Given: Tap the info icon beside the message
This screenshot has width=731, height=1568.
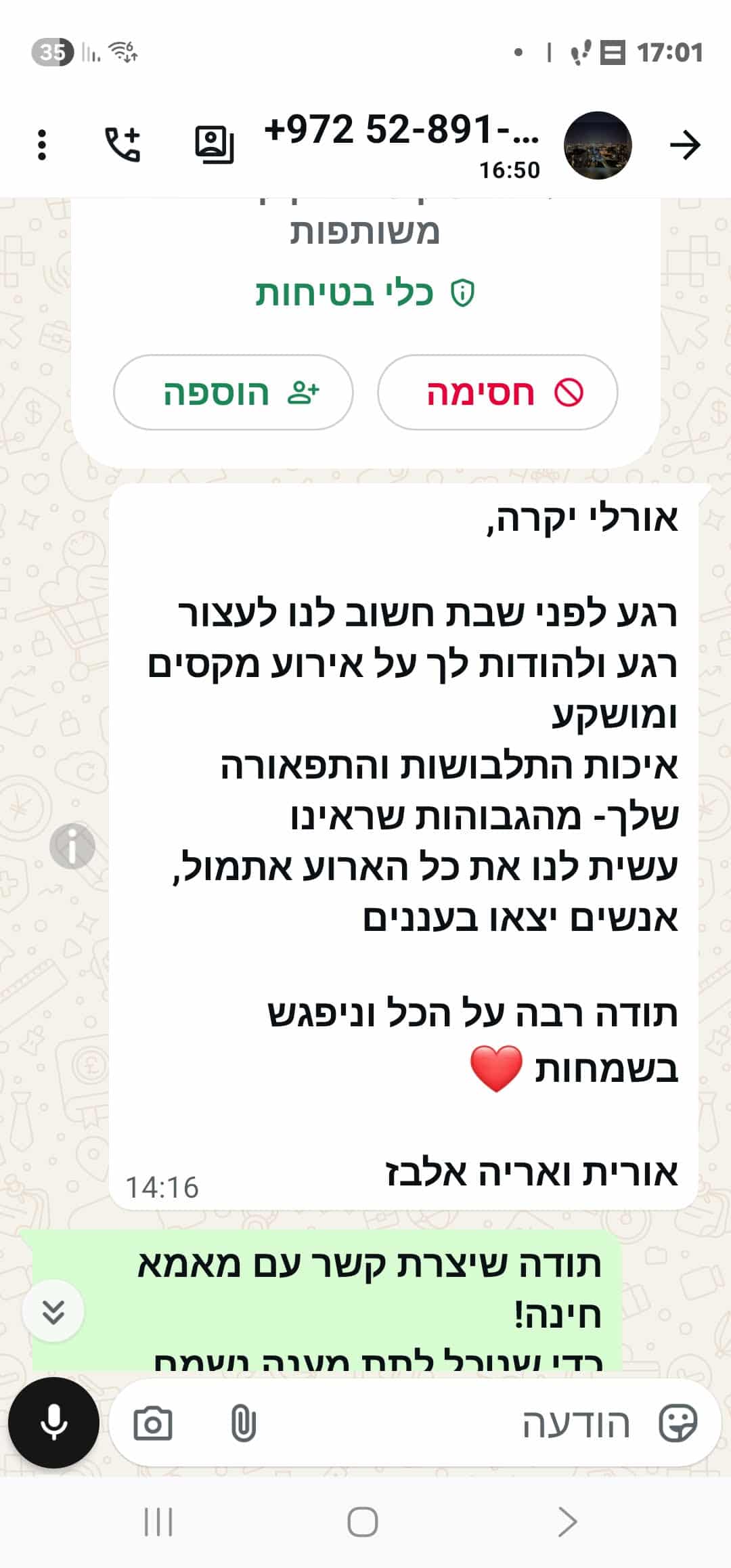Looking at the screenshot, I should 72,846.
